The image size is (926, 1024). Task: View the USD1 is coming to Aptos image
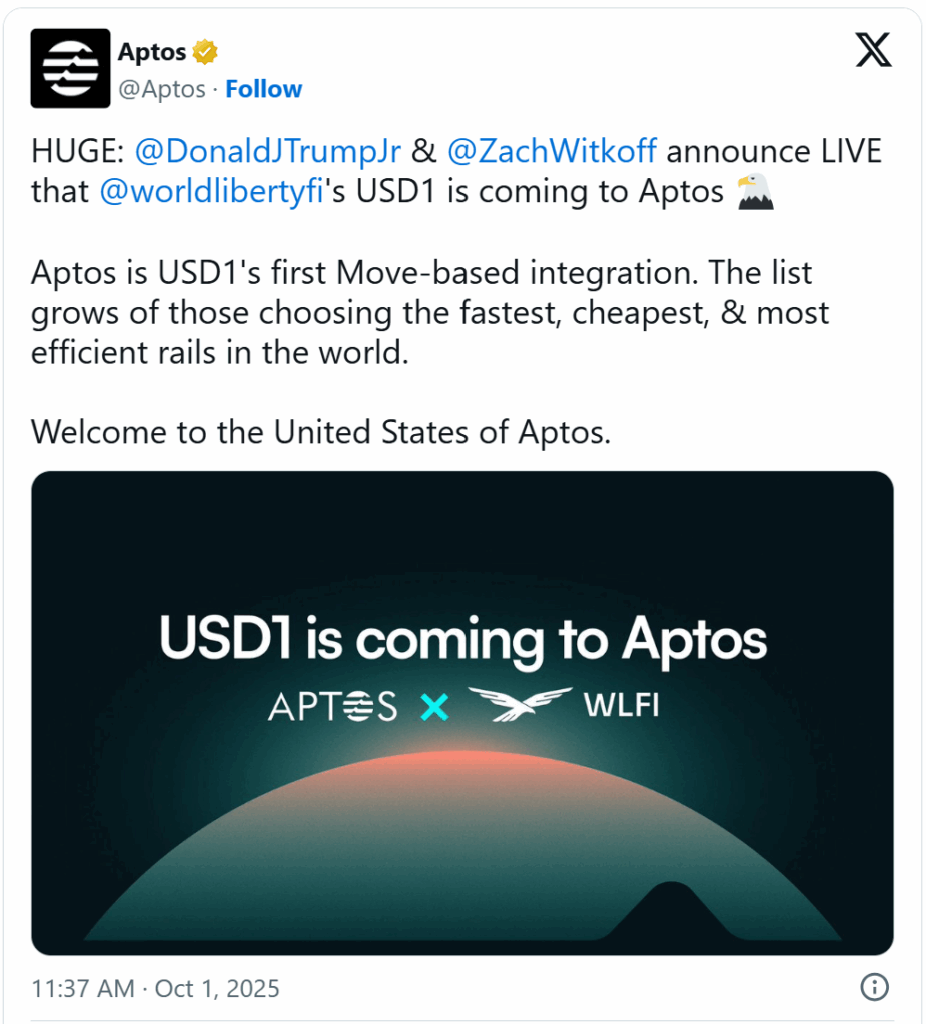(462, 712)
